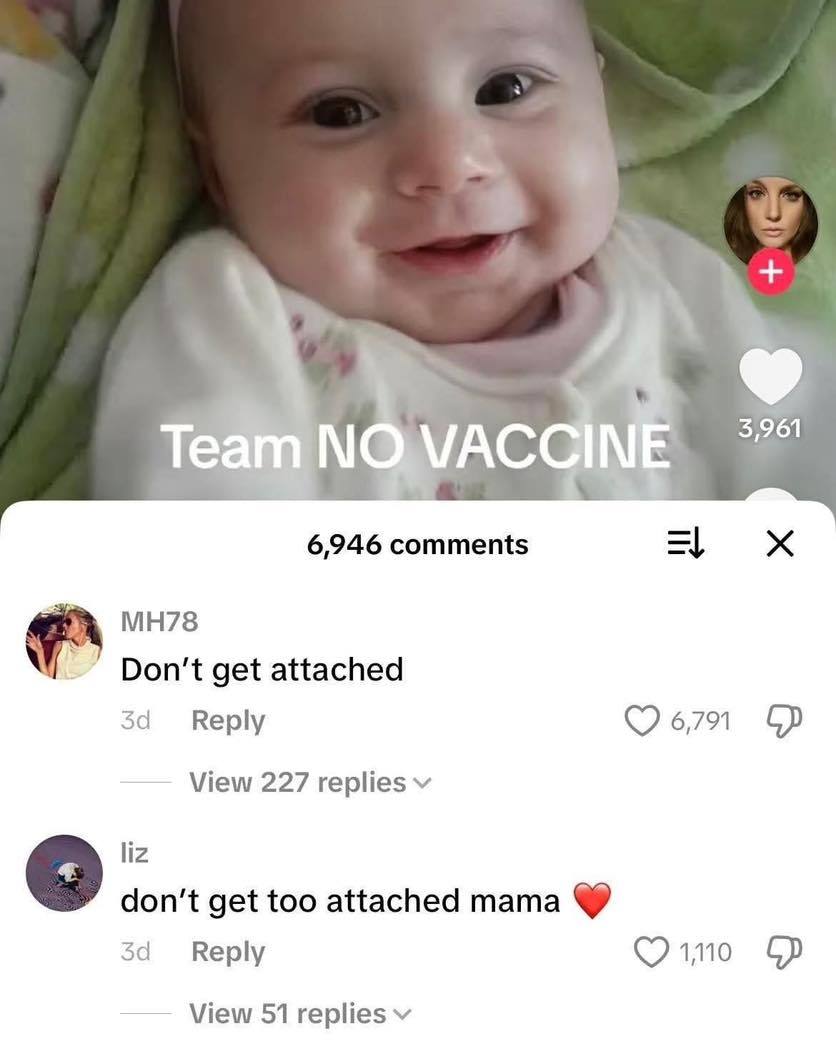The width and height of the screenshot is (836, 1046).
Task: Like liz's comment
Action: [651, 952]
